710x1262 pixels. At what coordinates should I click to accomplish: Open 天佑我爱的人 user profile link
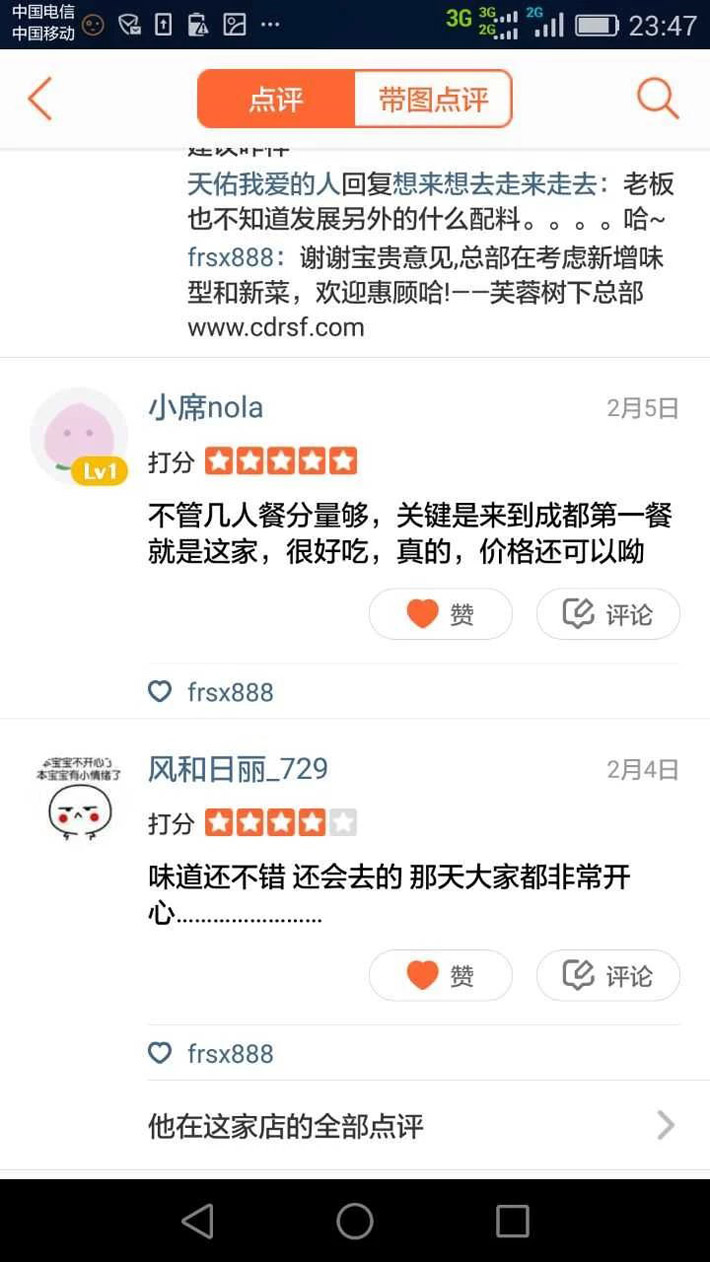tap(263, 184)
